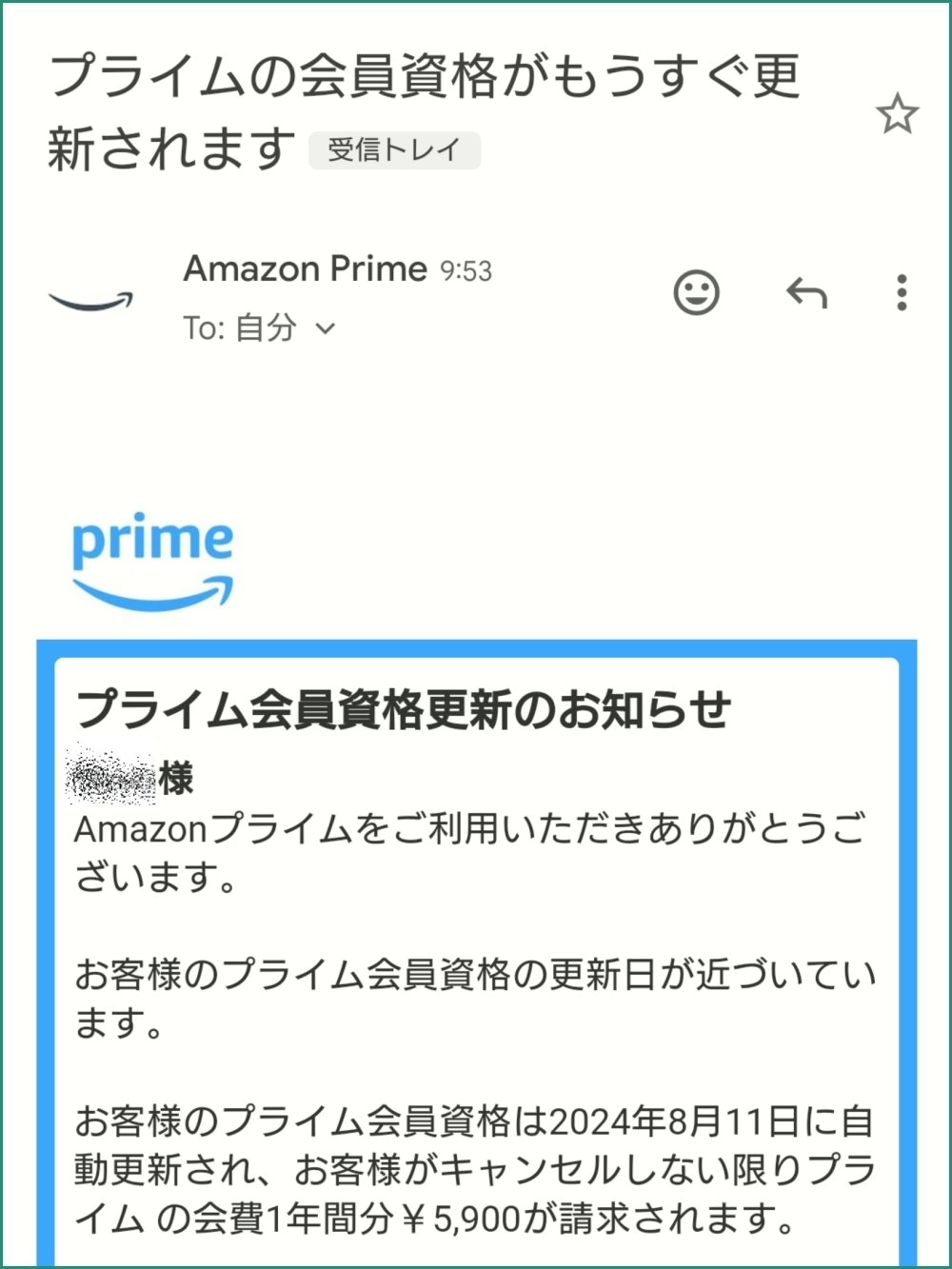This screenshot has width=952, height=1269.
Task: Select the blue prime logo image
Action: (x=150, y=557)
